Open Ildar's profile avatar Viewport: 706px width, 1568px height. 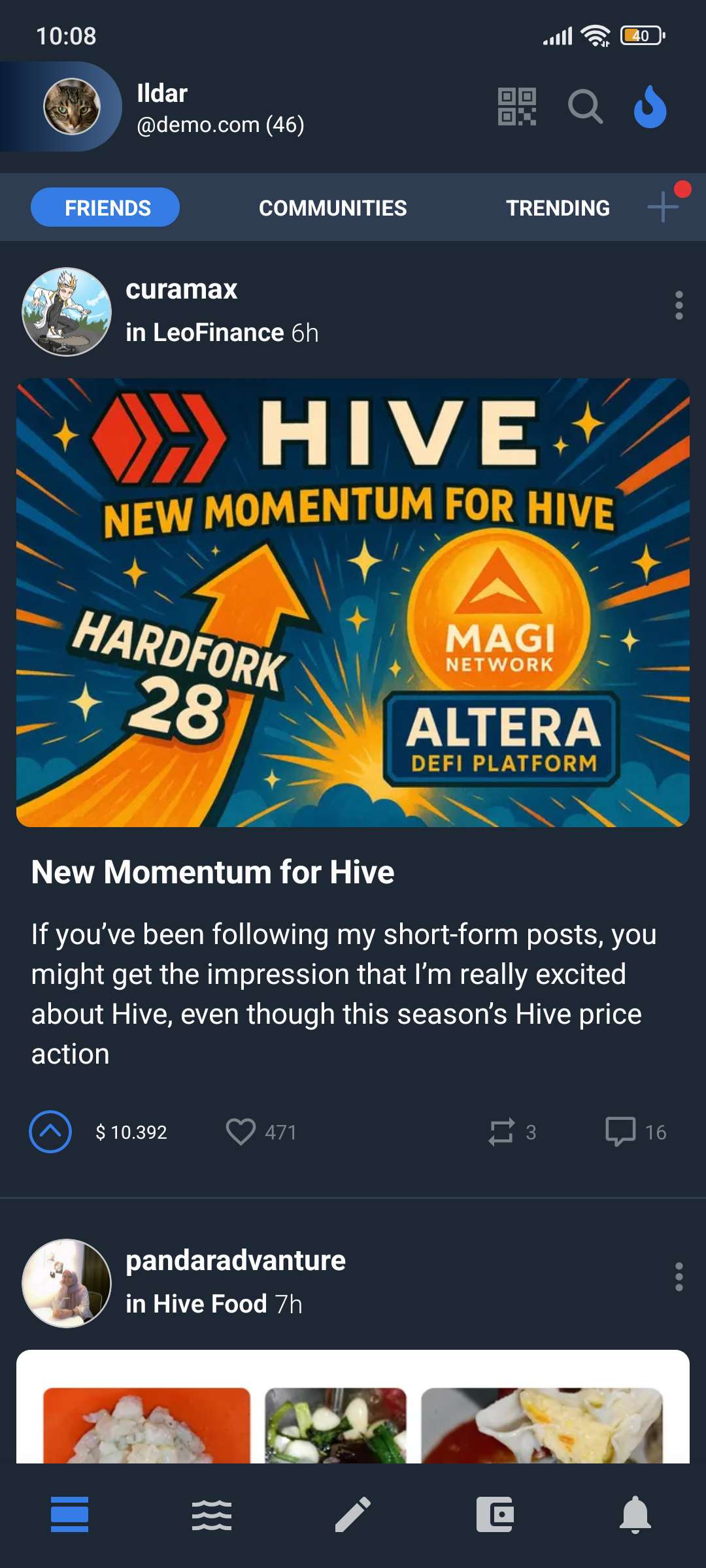point(72,106)
